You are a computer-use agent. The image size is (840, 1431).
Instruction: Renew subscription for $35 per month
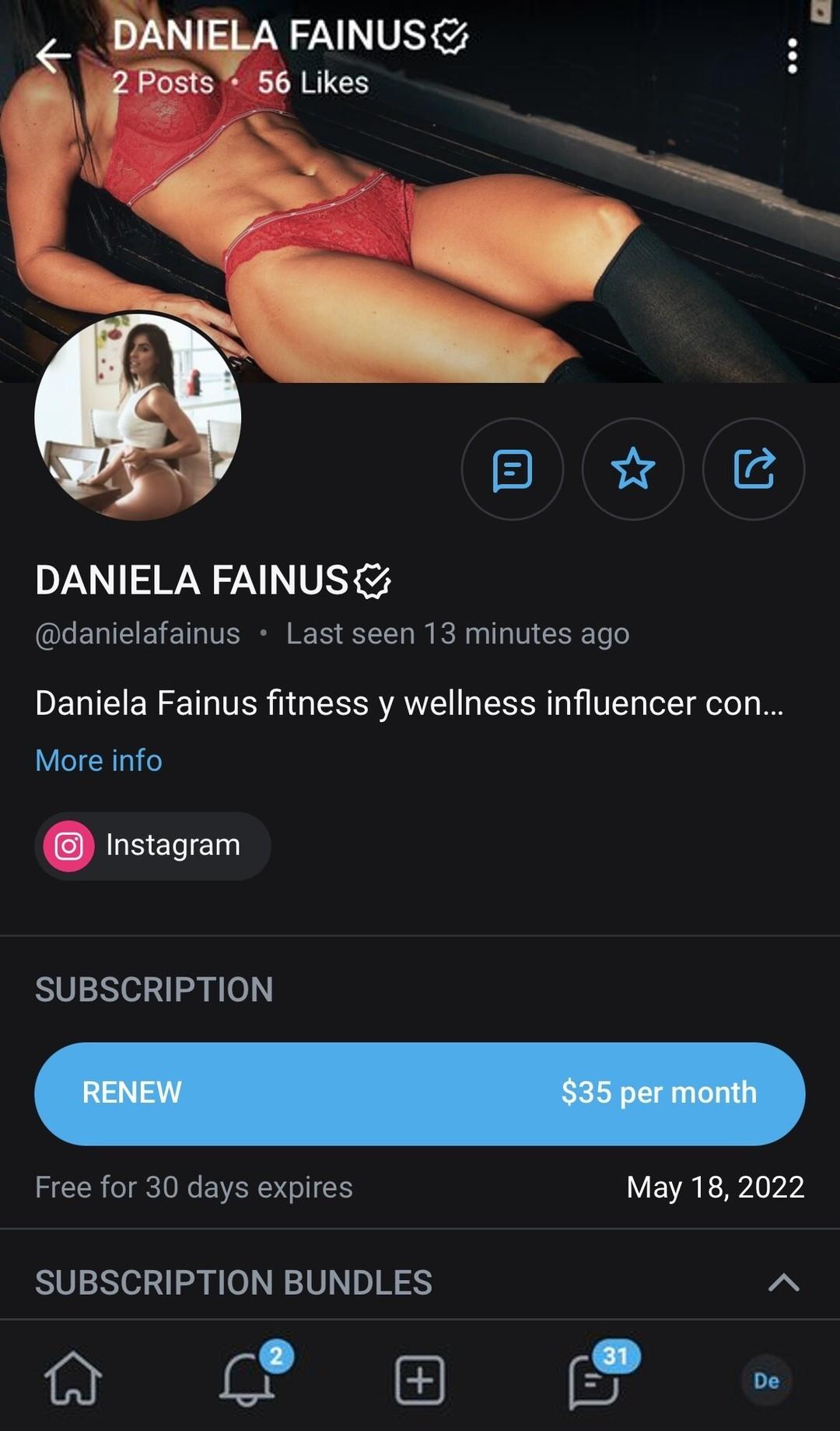(x=420, y=1093)
